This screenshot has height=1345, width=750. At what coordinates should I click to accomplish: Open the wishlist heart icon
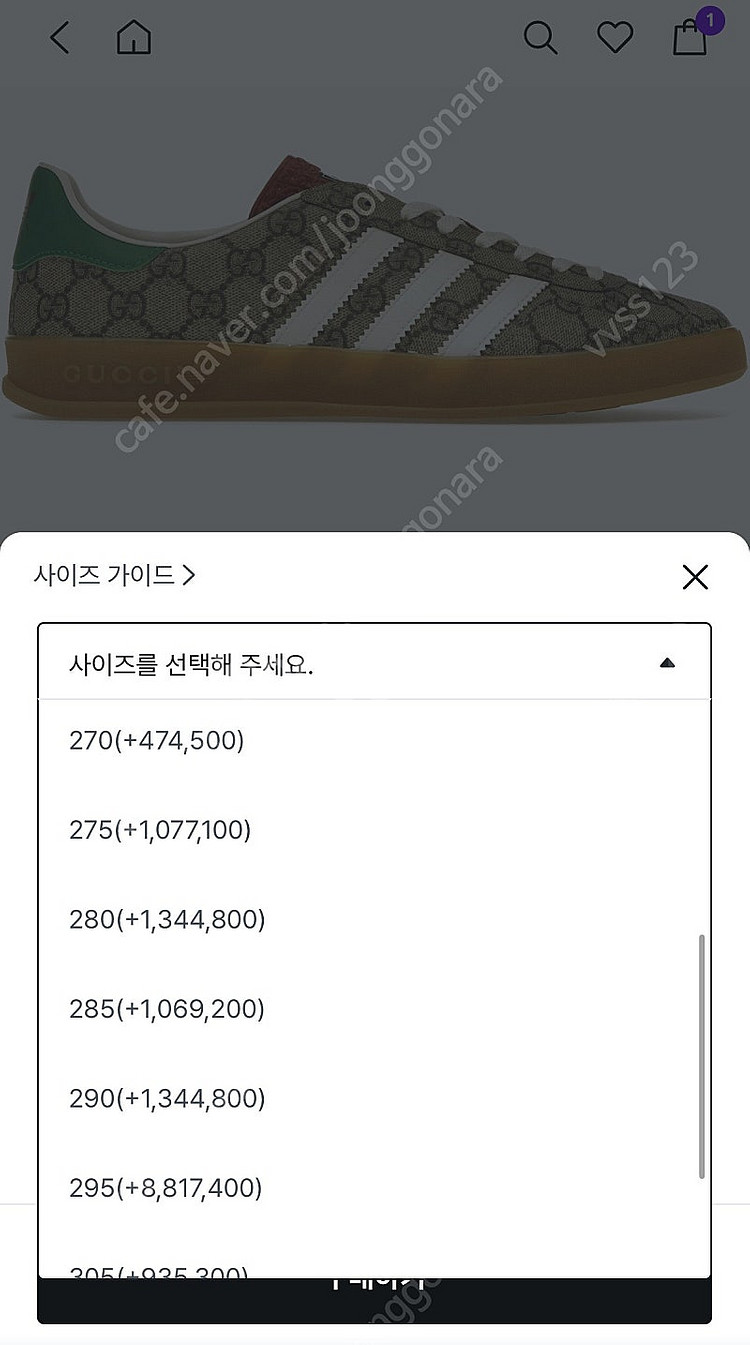click(x=615, y=38)
